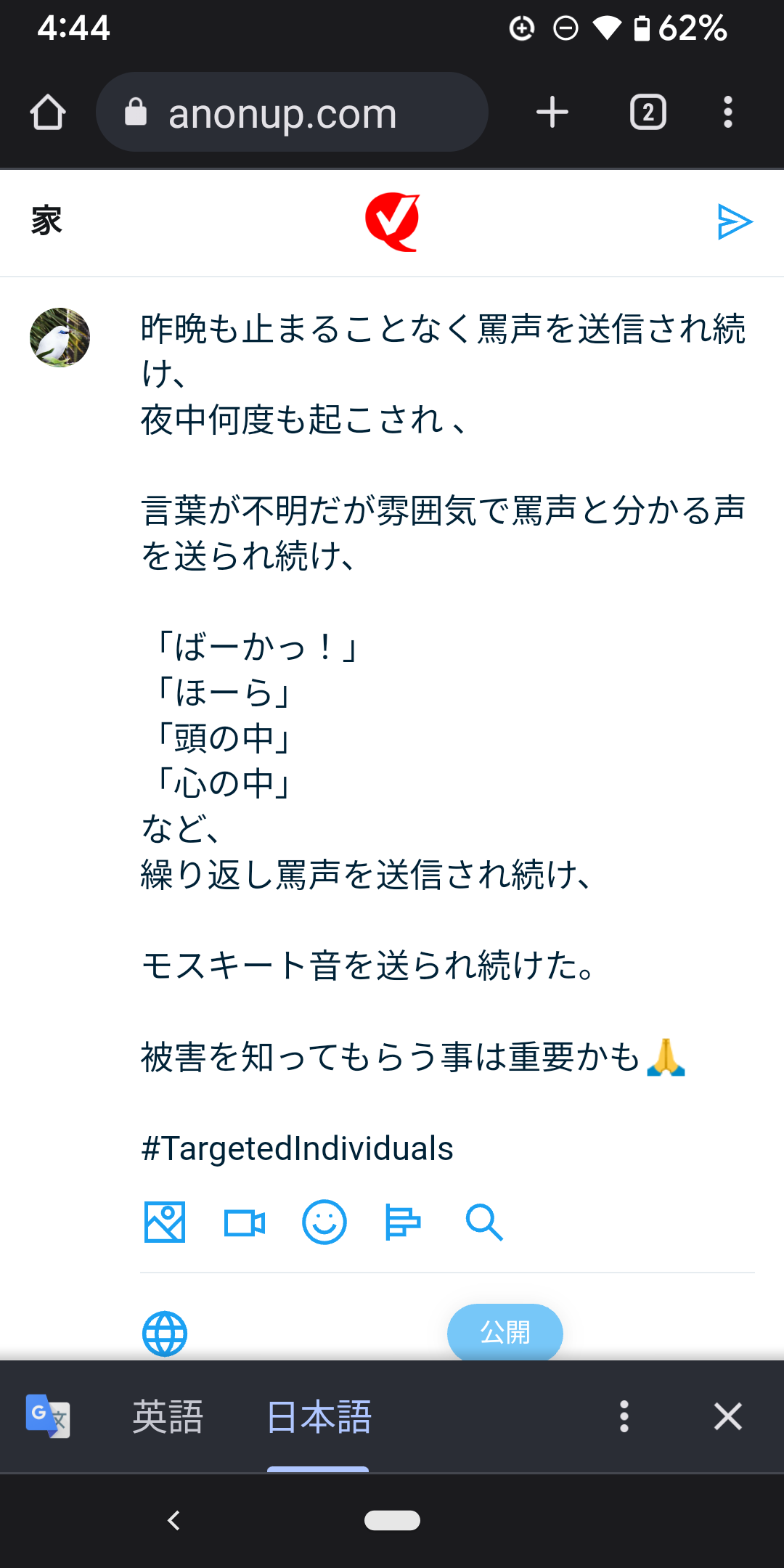Go to the browser home page
Image resolution: width=784 pixels, height=1568 pixels.
click(x=48, y=113)
